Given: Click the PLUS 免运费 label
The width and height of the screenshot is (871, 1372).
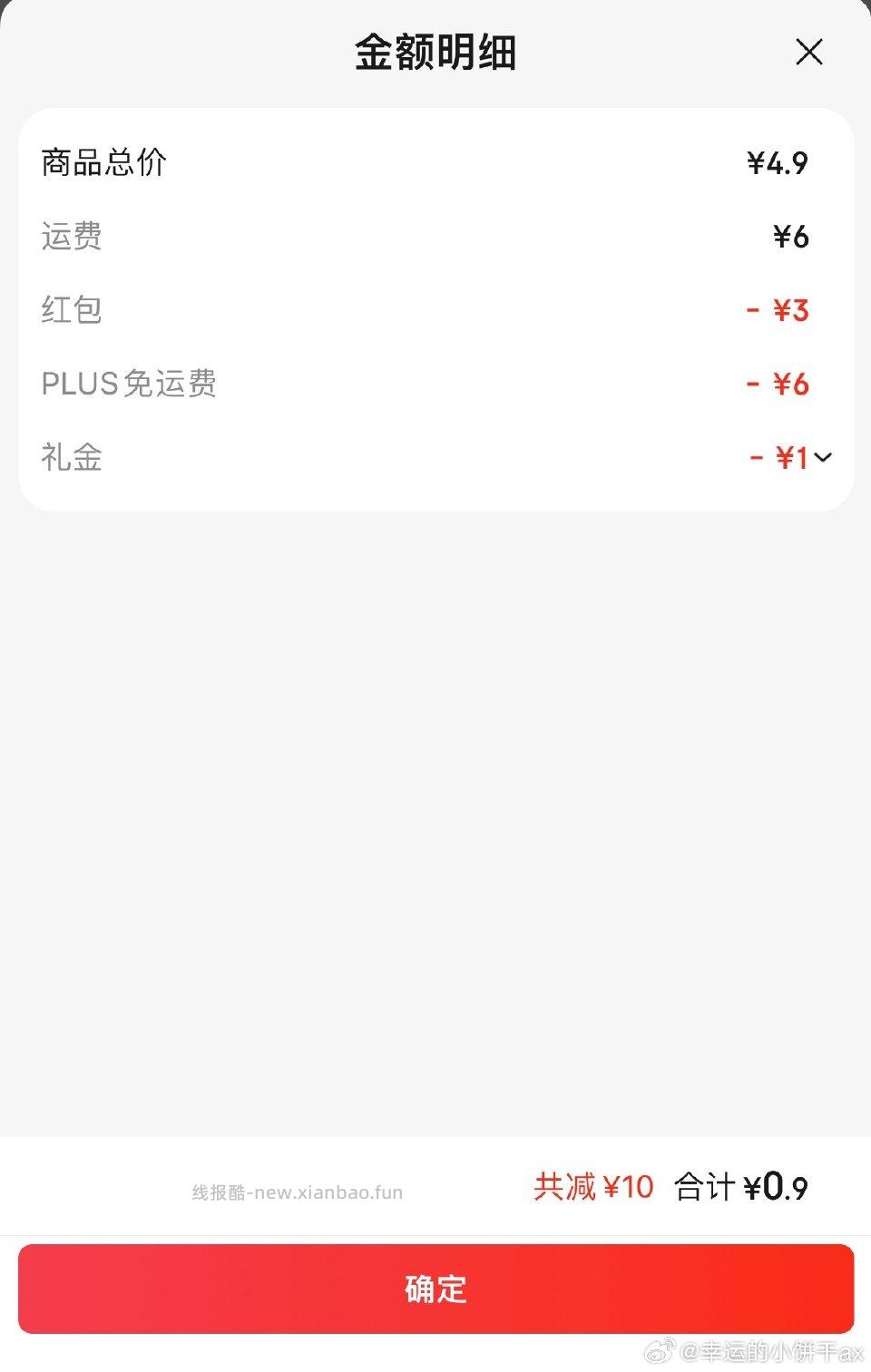Looking at the screenshot, I should point(131,384).
